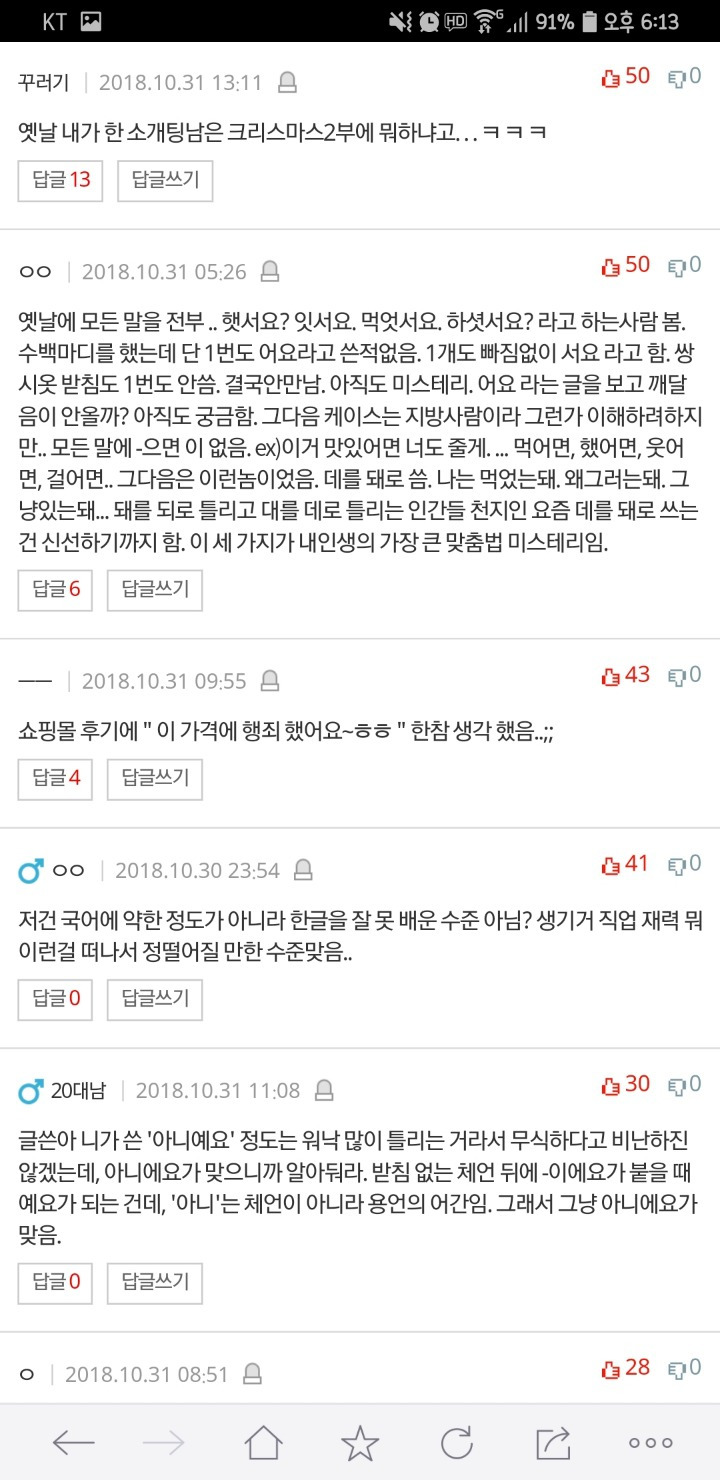Write a reply to 꾸러기's comment

click(x=165, y=181)
